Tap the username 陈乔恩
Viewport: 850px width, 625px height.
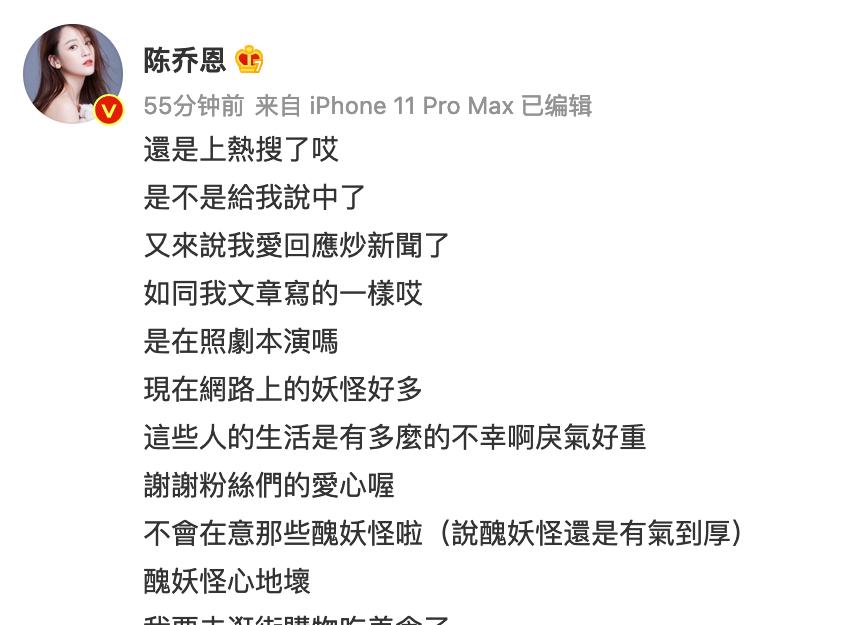(185, 61)
